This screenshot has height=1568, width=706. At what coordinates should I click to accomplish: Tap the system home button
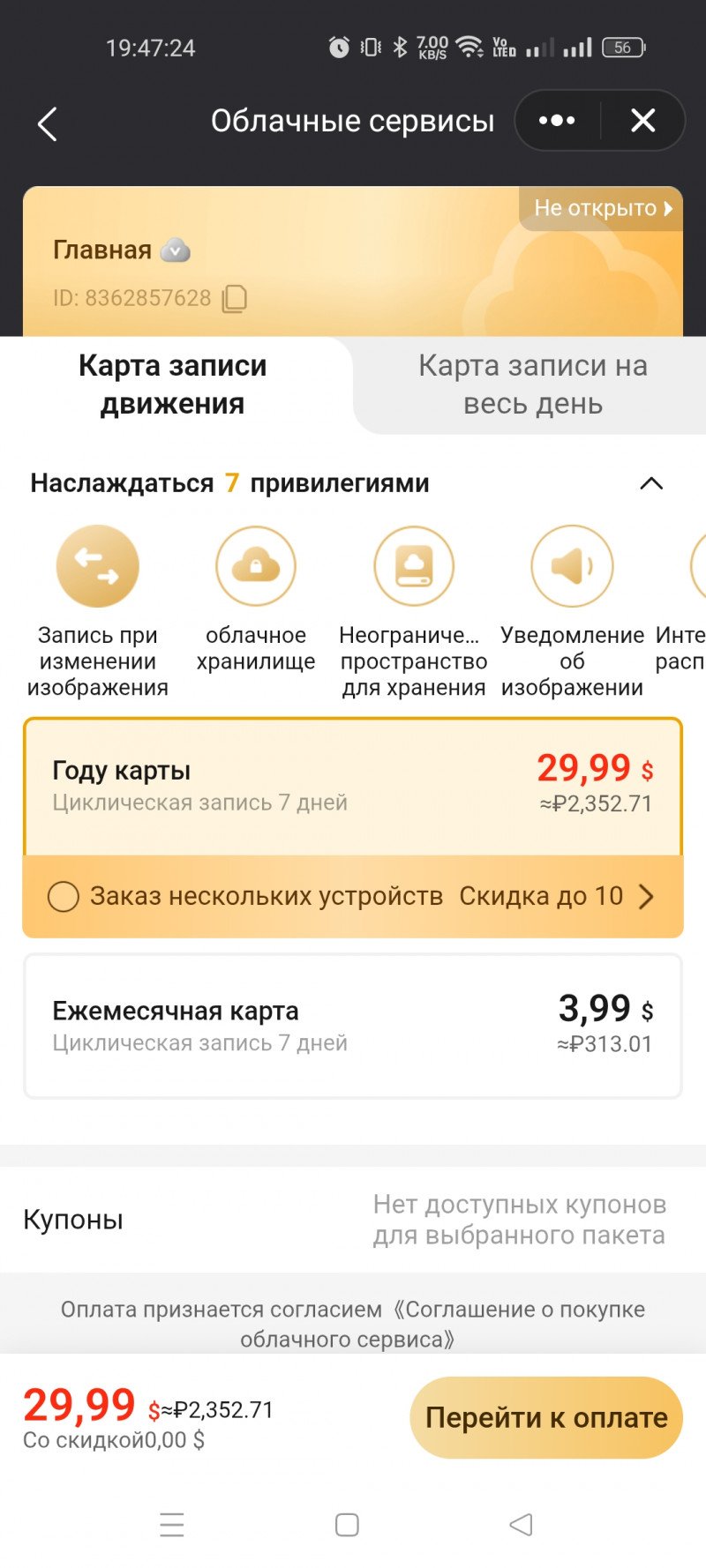(347, 1525)
